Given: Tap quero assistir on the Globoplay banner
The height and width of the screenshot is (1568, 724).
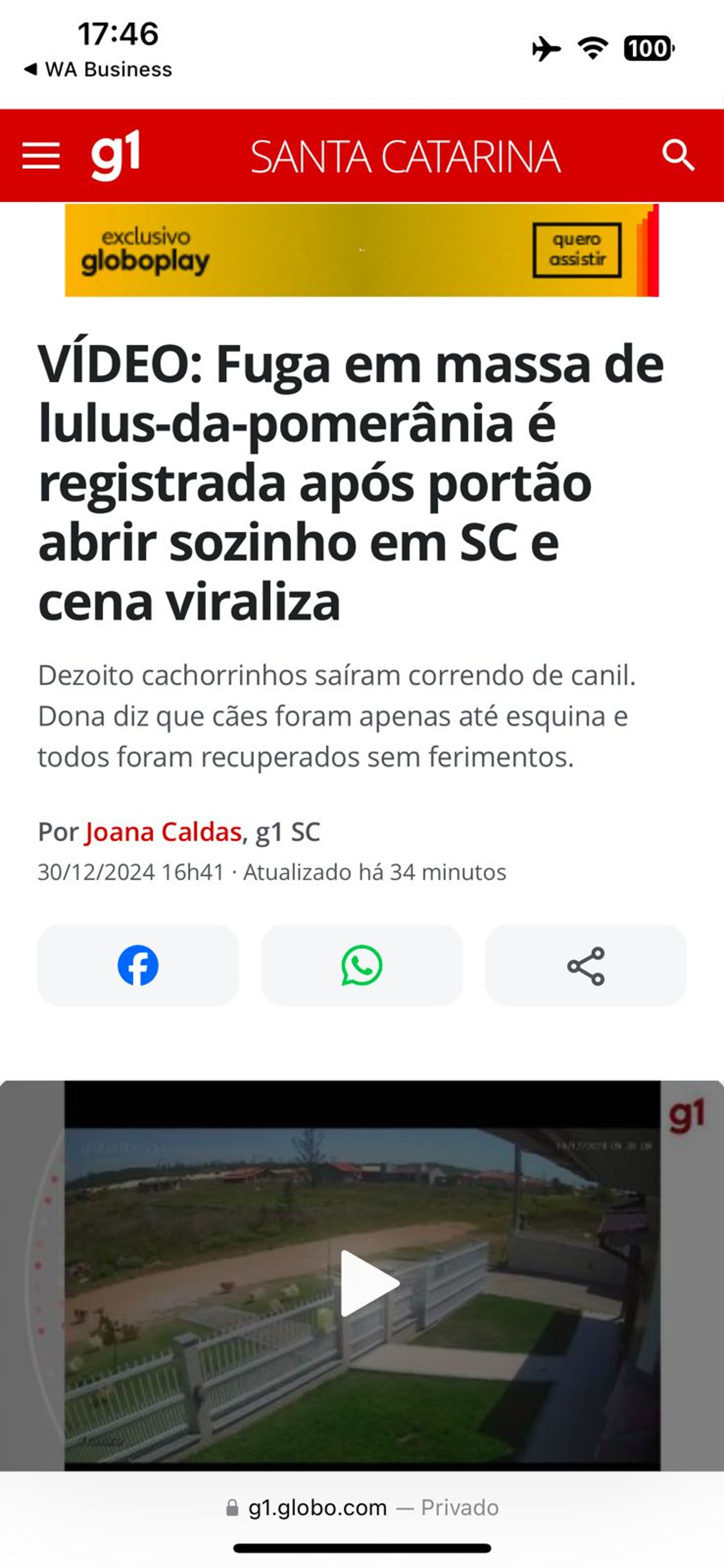Looking at the screenshot, I should coord(577,250).
